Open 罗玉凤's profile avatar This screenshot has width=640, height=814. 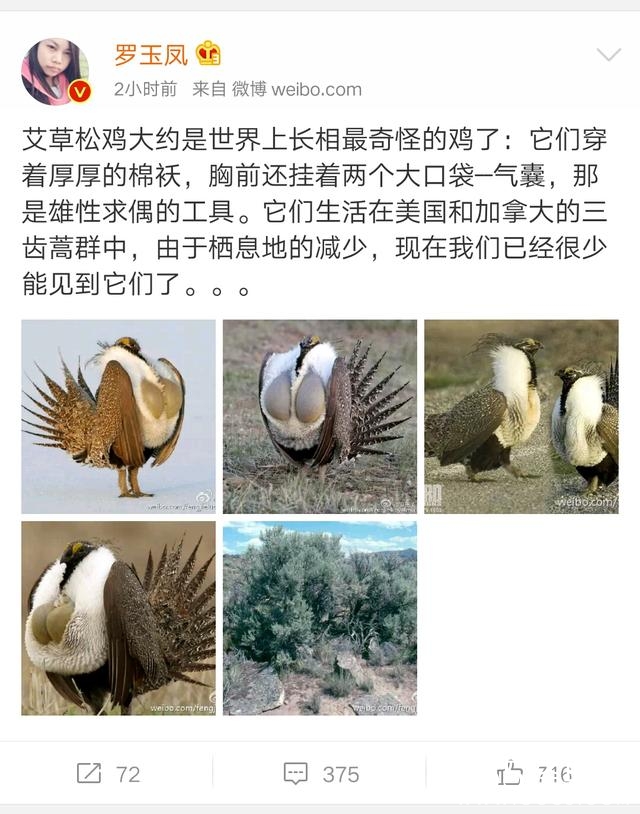tap(55, 72)
